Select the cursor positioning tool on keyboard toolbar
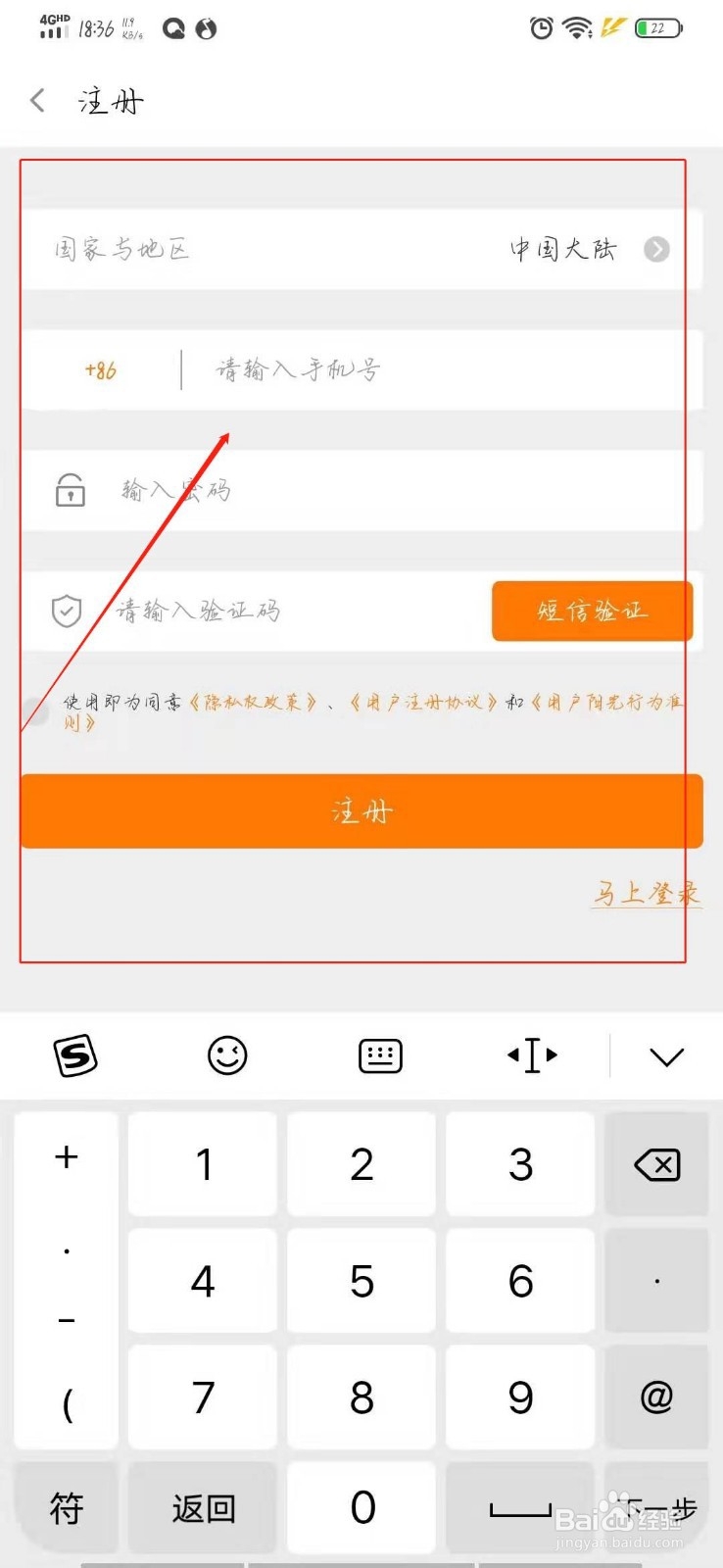 pyautogui.click(x=532, y=1055)
